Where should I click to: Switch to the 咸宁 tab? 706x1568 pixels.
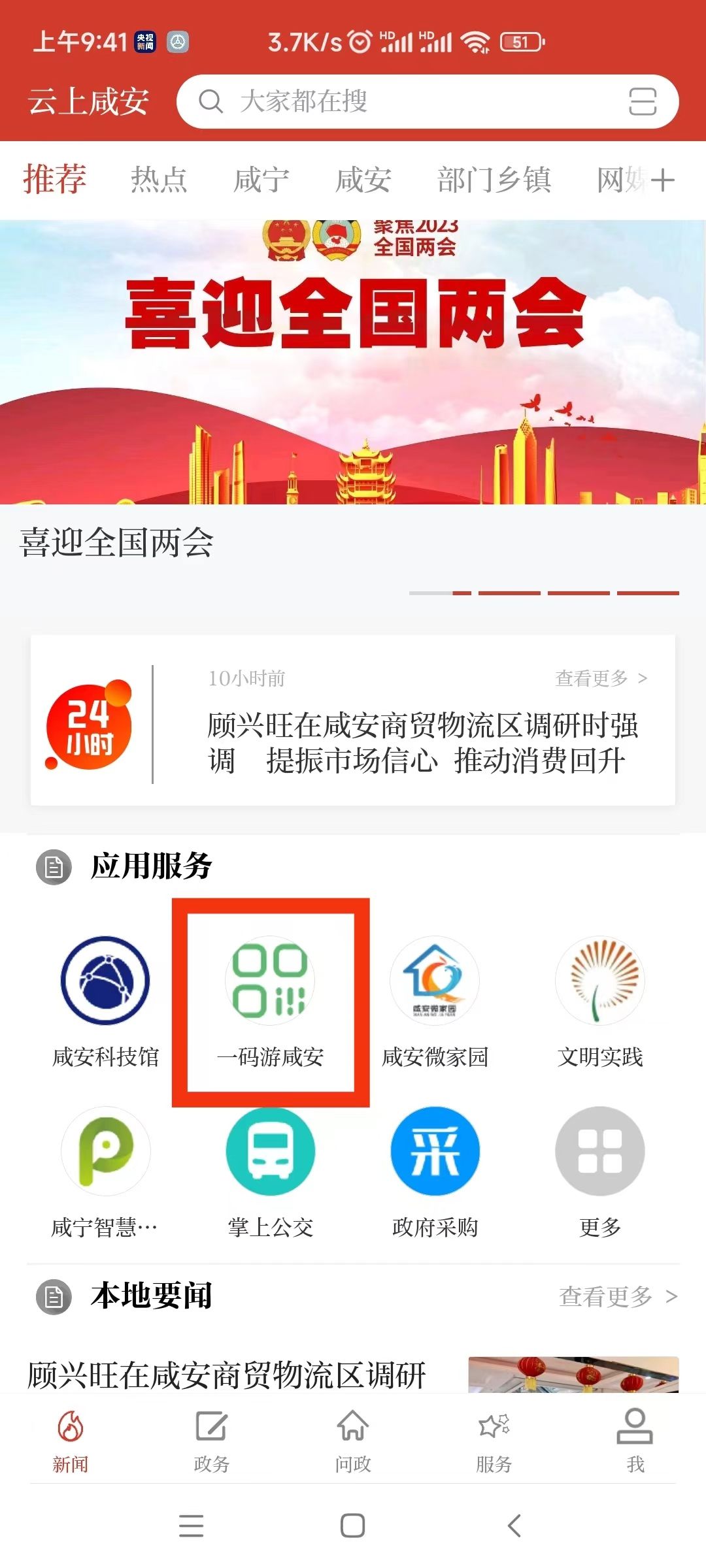click(261, 180)
